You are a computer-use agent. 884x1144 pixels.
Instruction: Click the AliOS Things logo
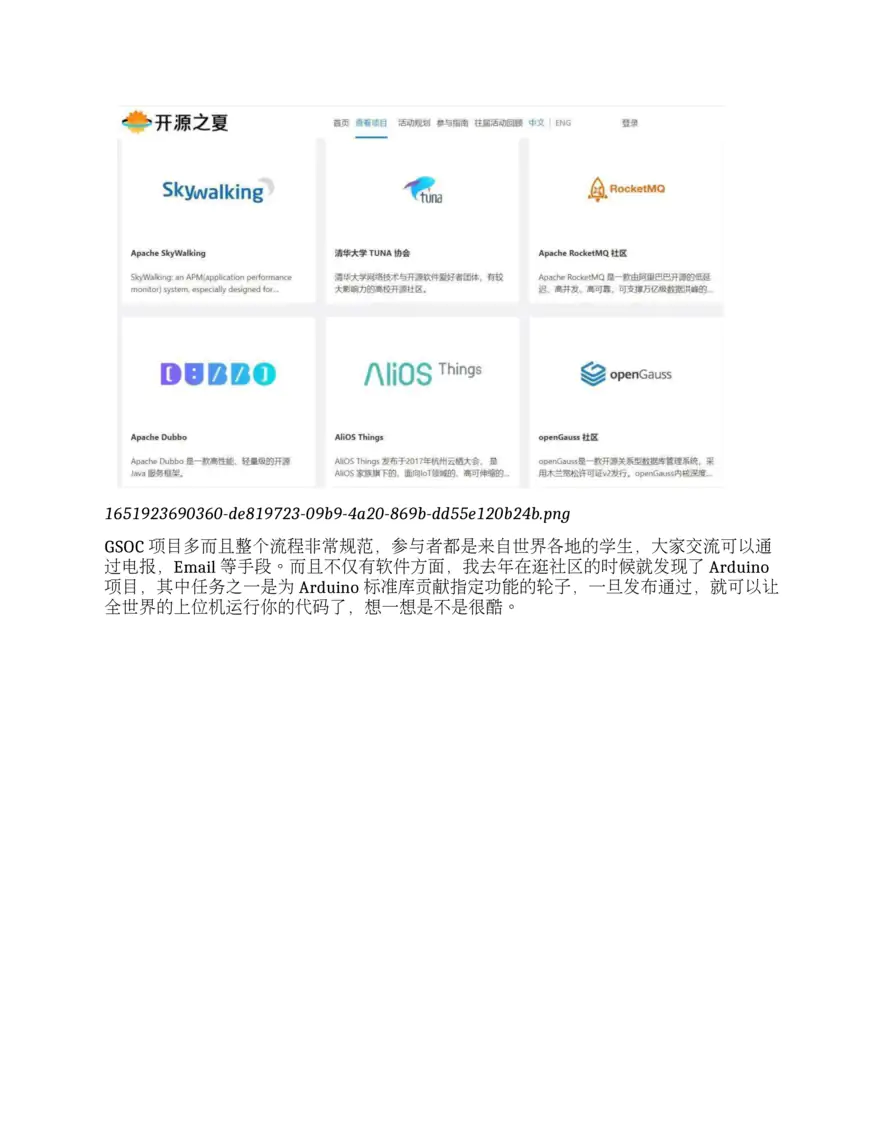click(423, 371)
